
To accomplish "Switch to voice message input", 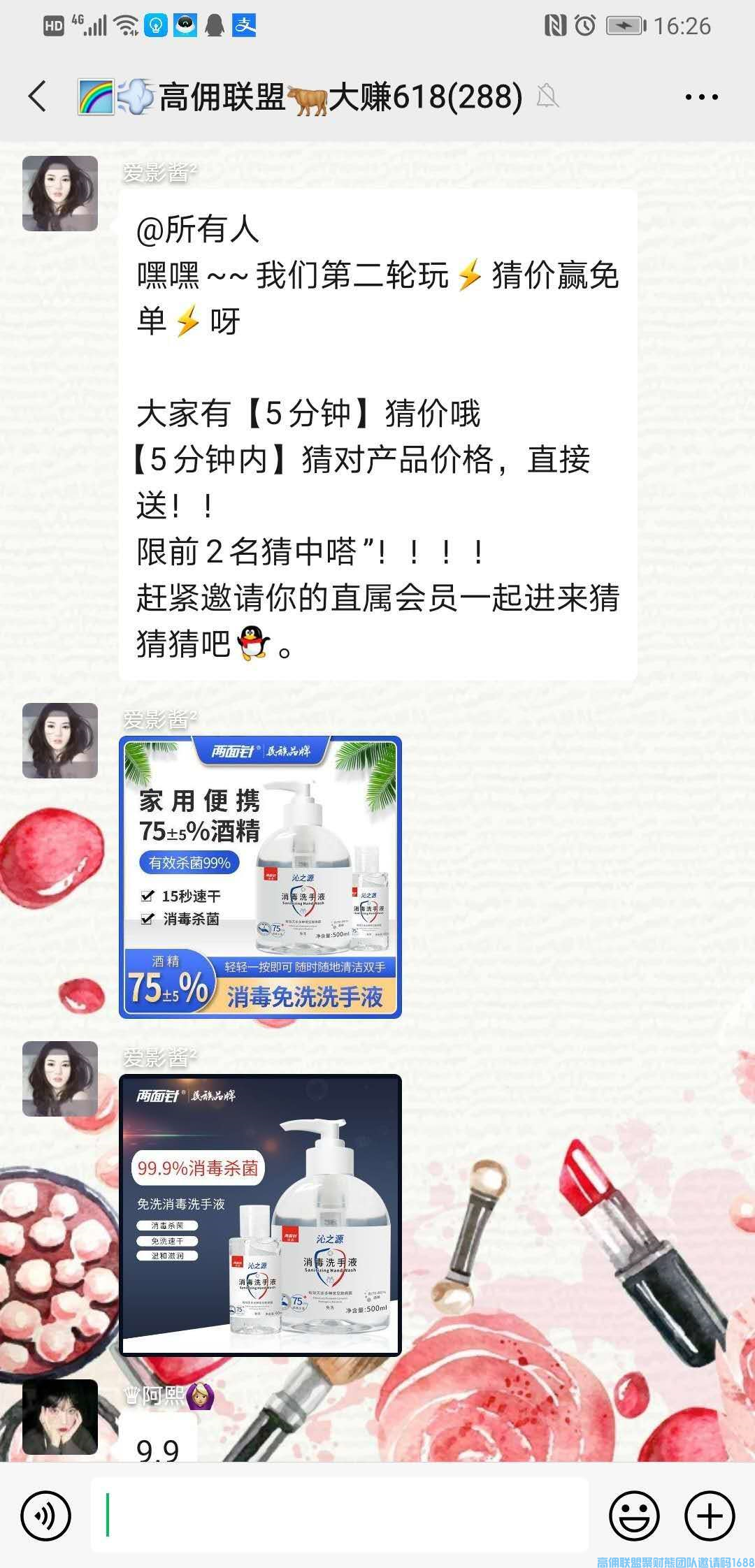I will [46, 1516].
